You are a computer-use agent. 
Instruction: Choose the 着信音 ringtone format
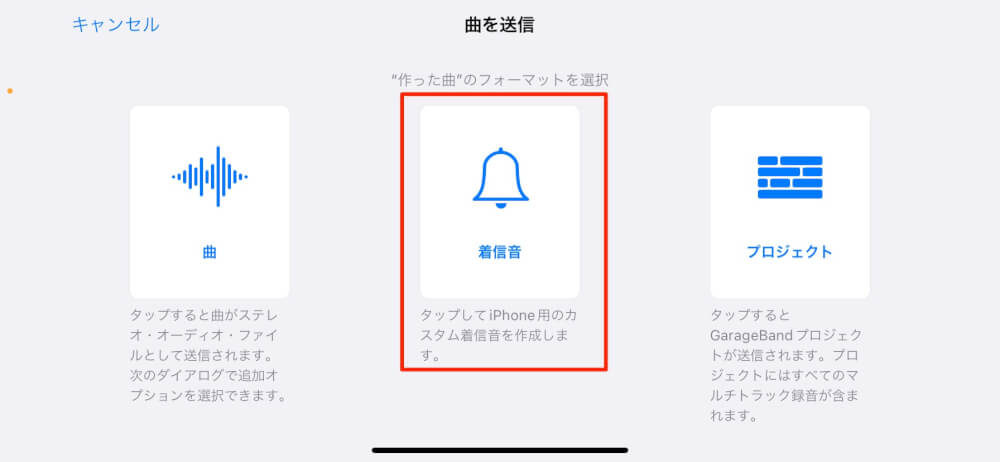click(x=499, y=201)
